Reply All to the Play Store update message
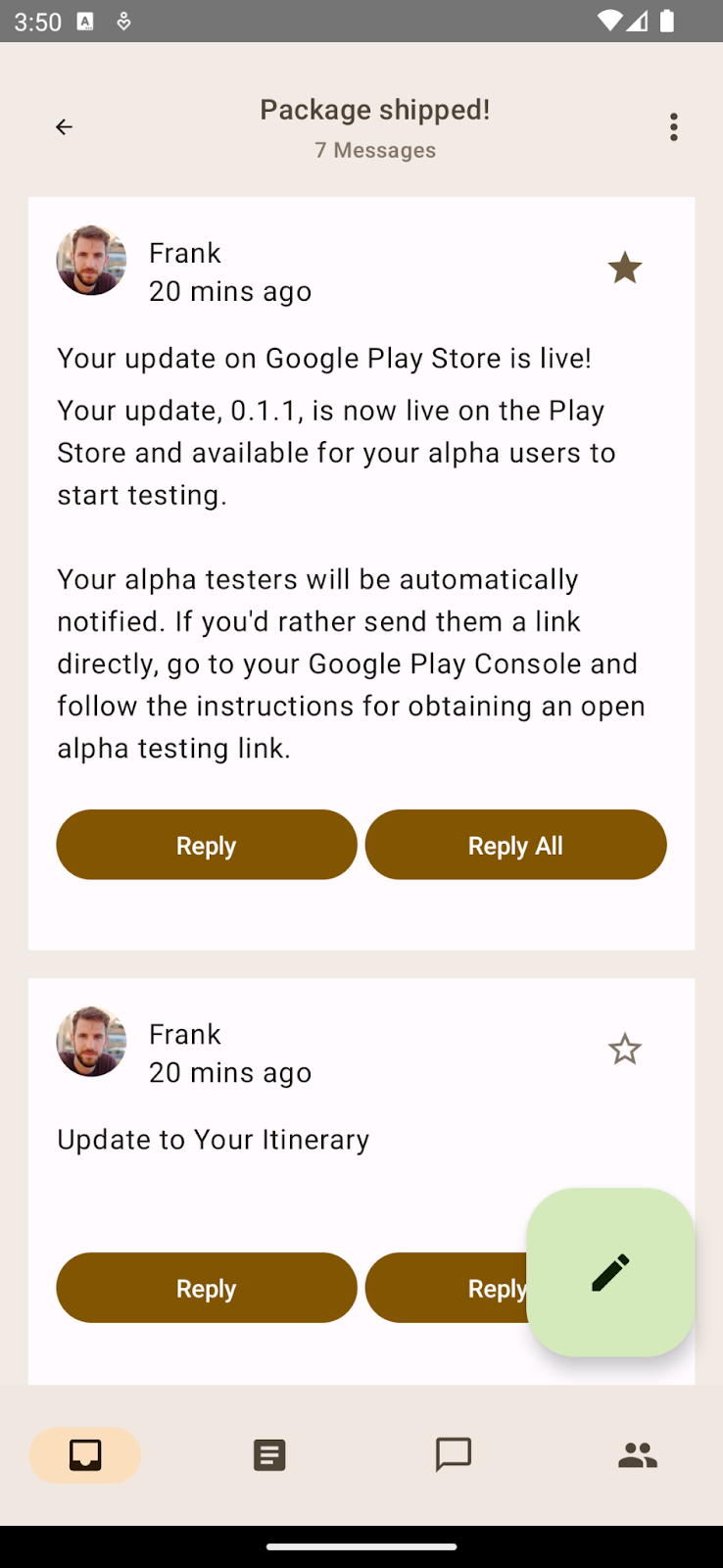This screenshot has width=723, height=1568. (x=515, y=845)
